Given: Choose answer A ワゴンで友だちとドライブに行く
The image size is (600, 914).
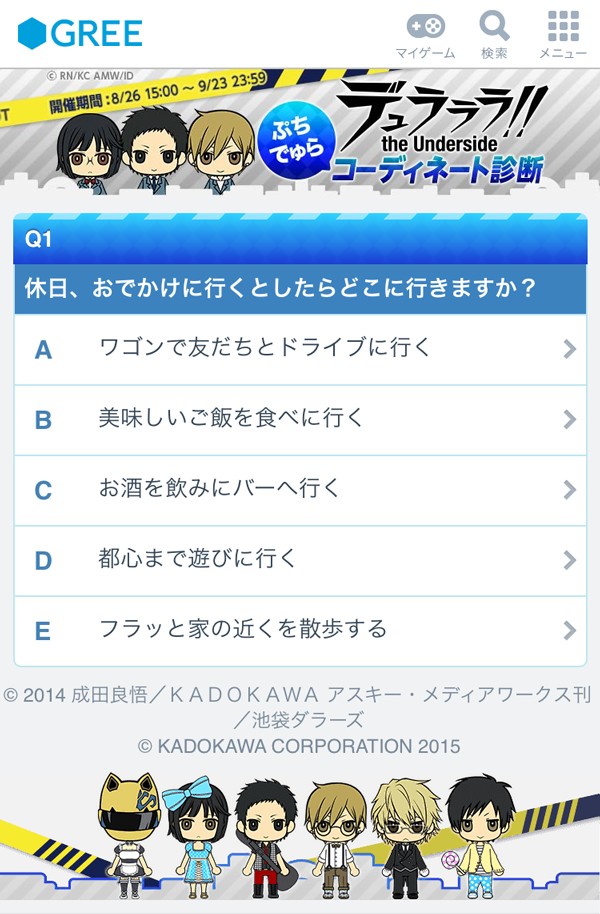Looking at the screenshot, I should (x=300, y=349).
